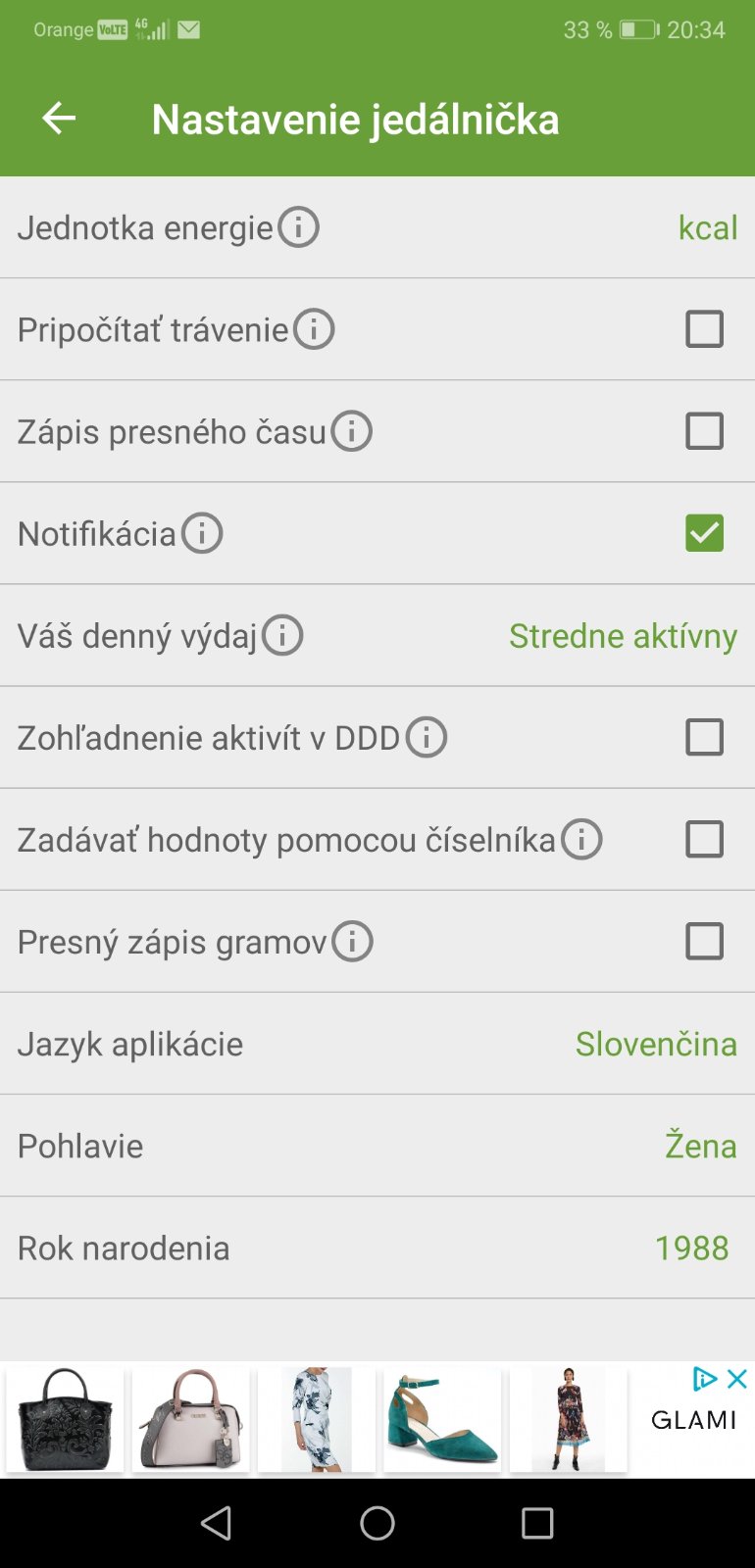Close the GLAMI ad banner

point(737,1379)
